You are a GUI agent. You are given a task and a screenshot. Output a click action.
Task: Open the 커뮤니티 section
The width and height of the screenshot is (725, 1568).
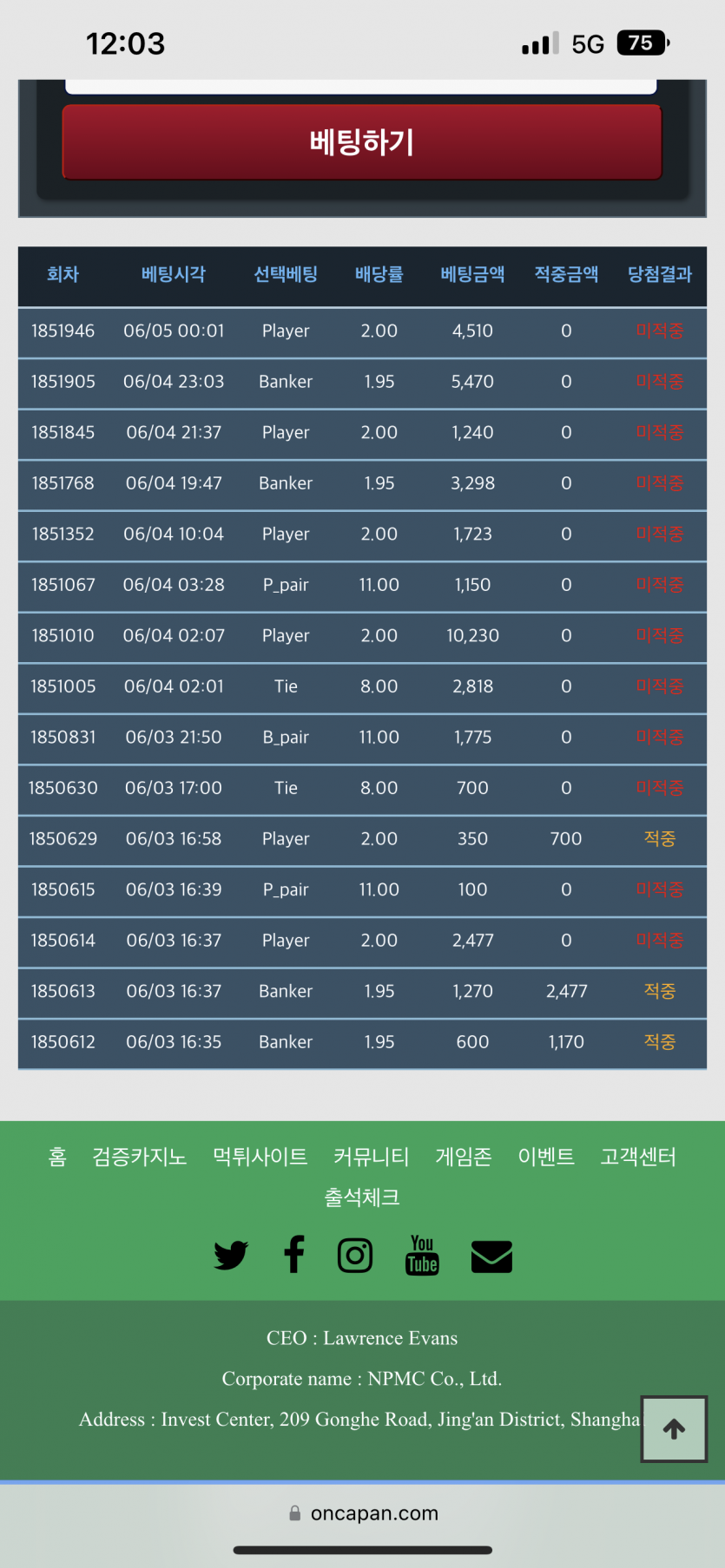pos(372,1157)
